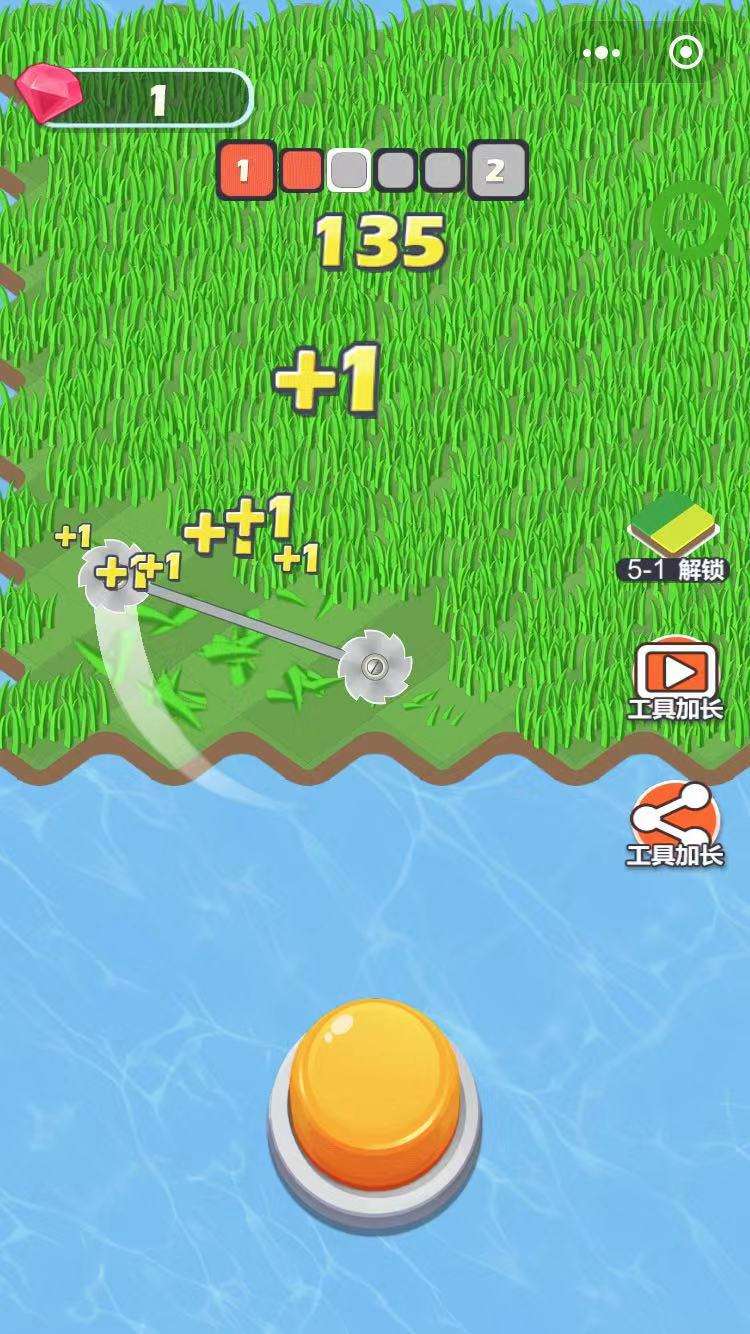Open the mini program three-dot menu
This screenshot has width=750, height=1334.
tap(601, 53)
